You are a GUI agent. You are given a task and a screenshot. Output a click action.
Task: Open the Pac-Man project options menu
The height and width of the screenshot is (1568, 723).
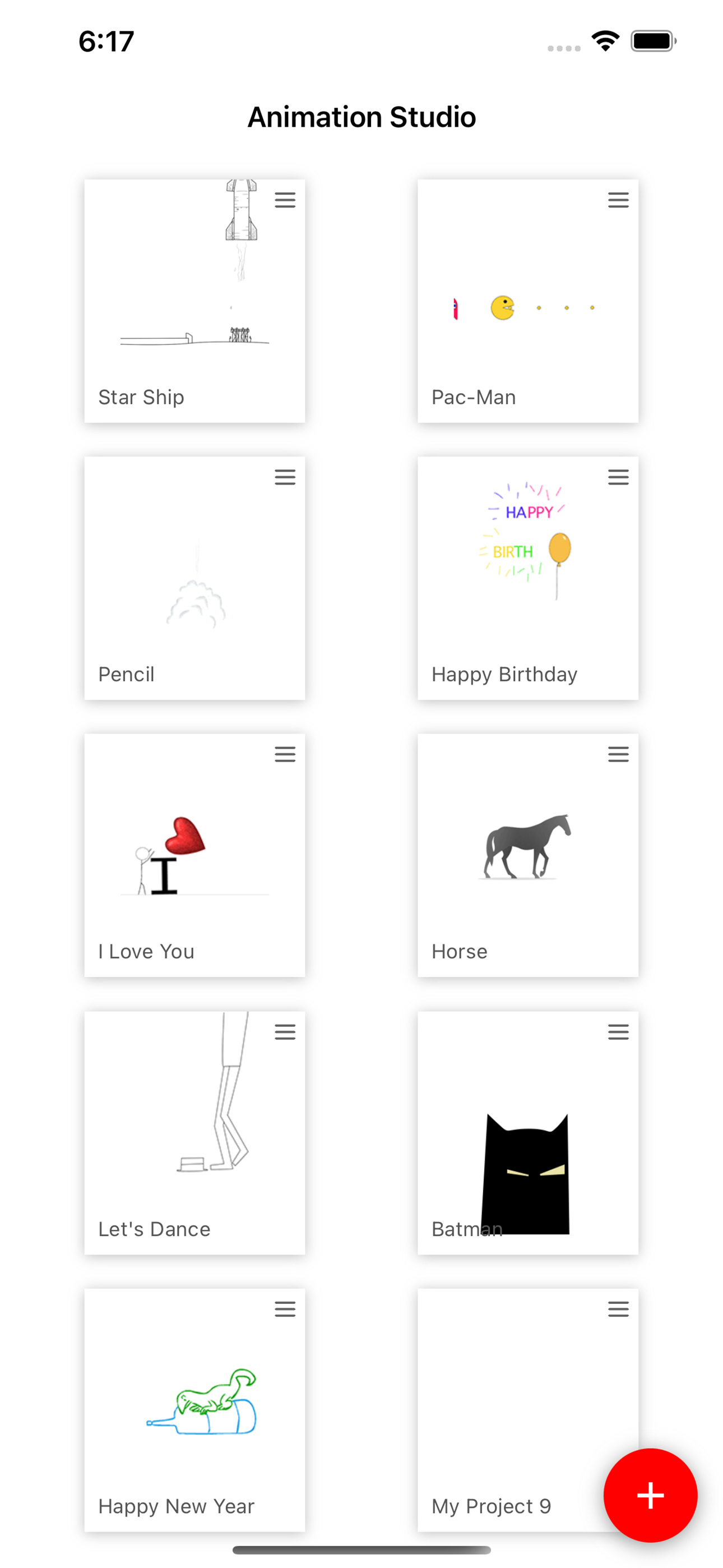click(618, 200)
